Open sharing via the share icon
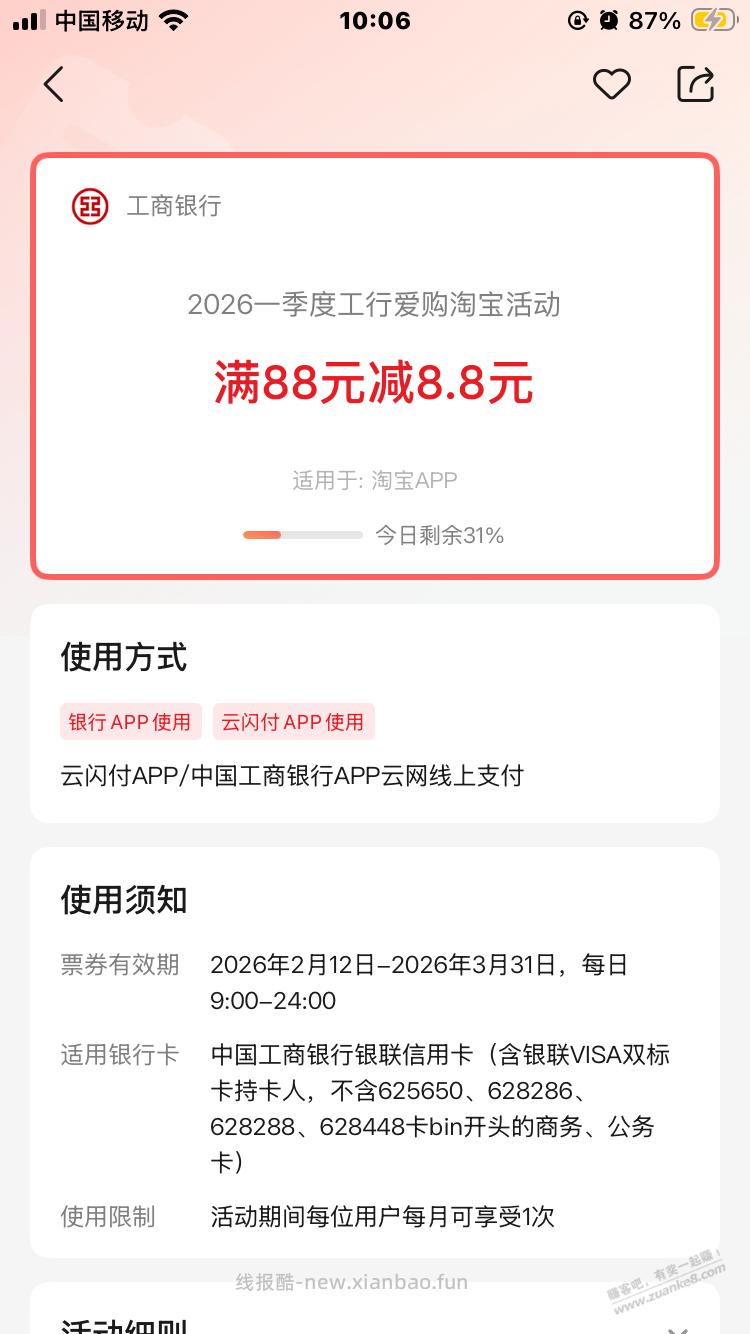 (x=697, y=85)
